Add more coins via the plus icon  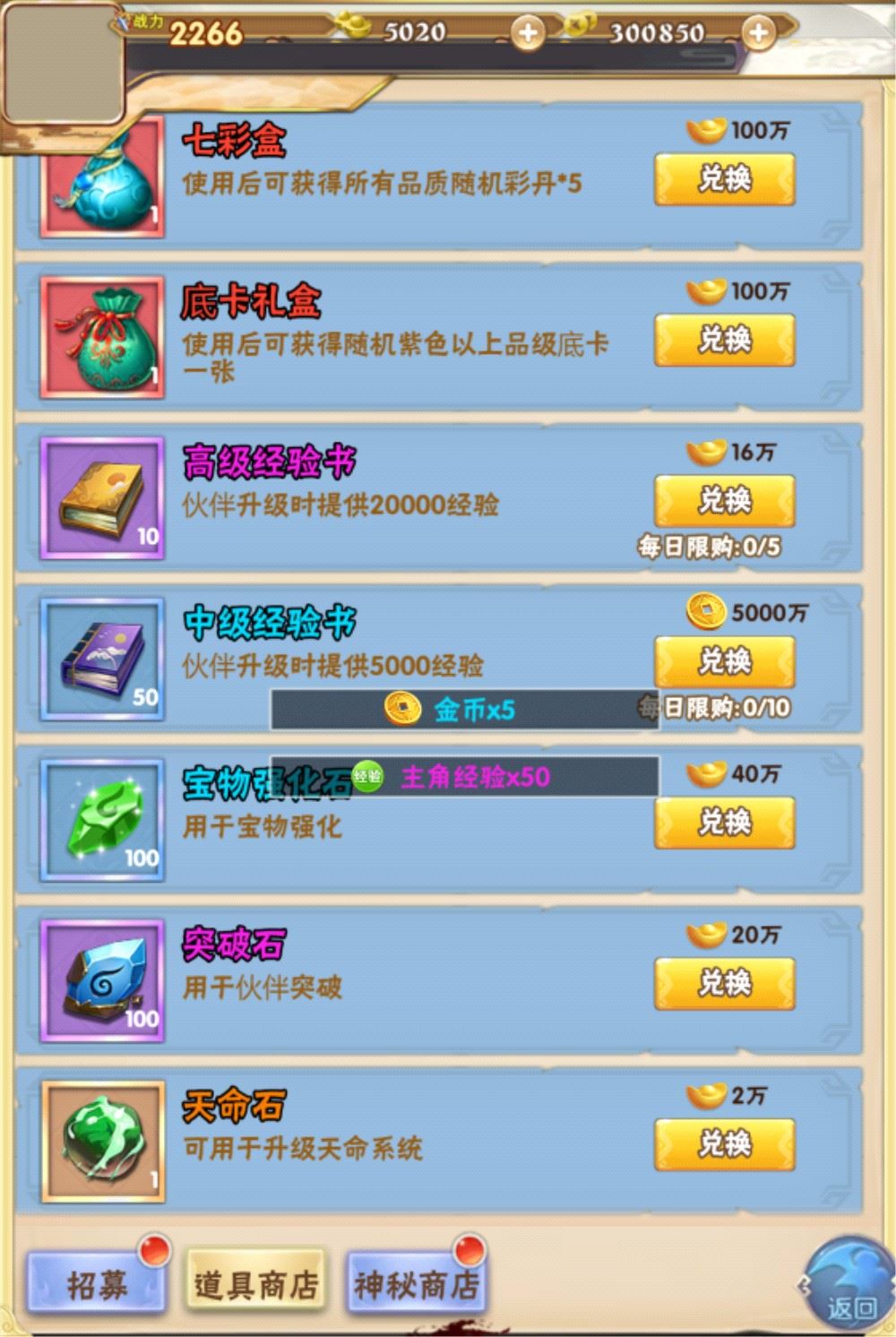pyautogui.click(x=758, y=34)
